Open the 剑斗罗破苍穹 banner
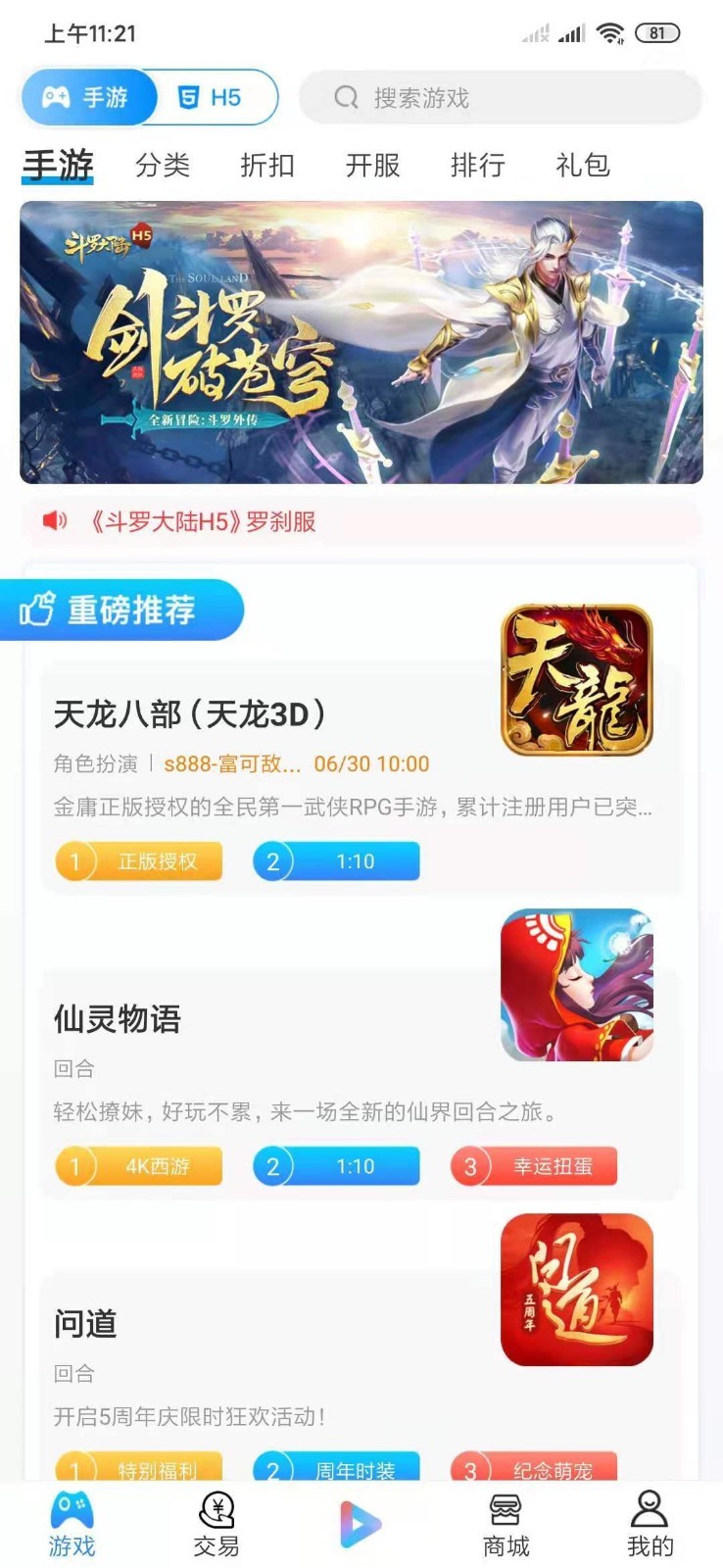 tap(361, 342)
